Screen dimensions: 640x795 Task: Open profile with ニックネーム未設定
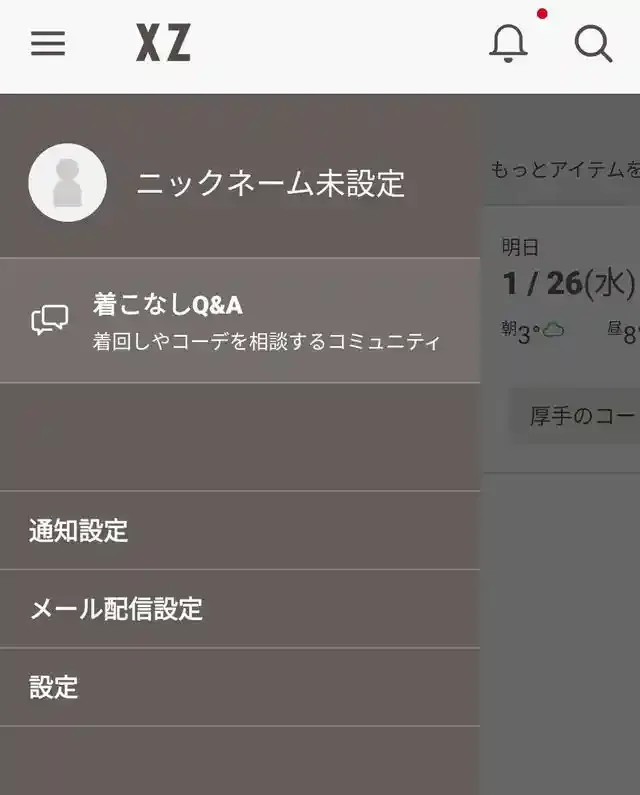tap(240, 183)
